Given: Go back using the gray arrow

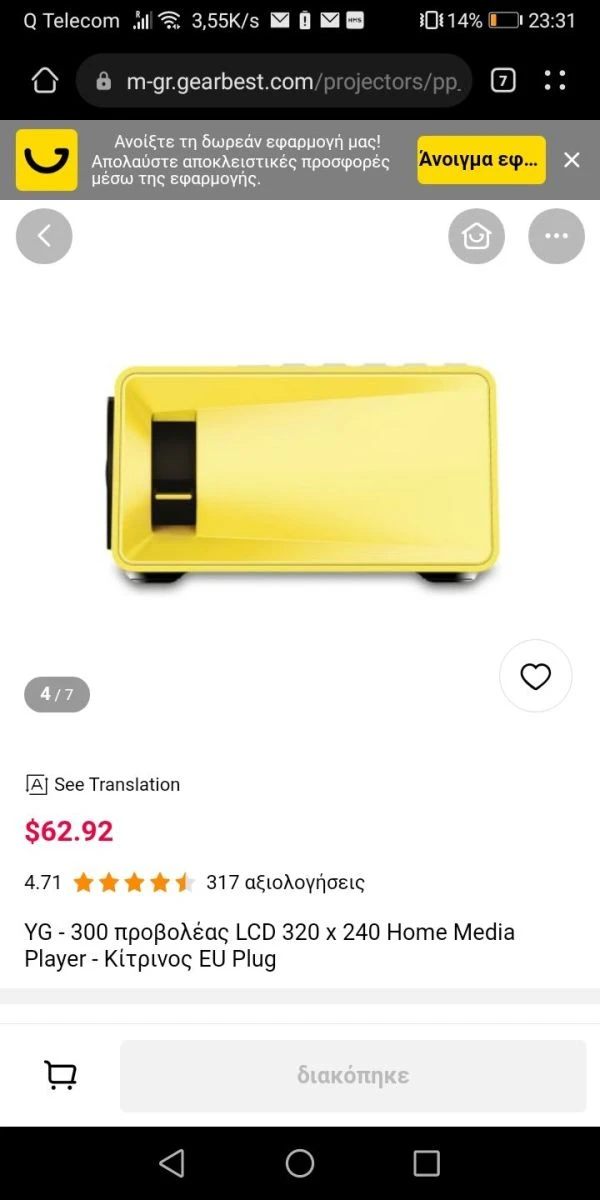Looking at the screenshot, I should [44, 236].
